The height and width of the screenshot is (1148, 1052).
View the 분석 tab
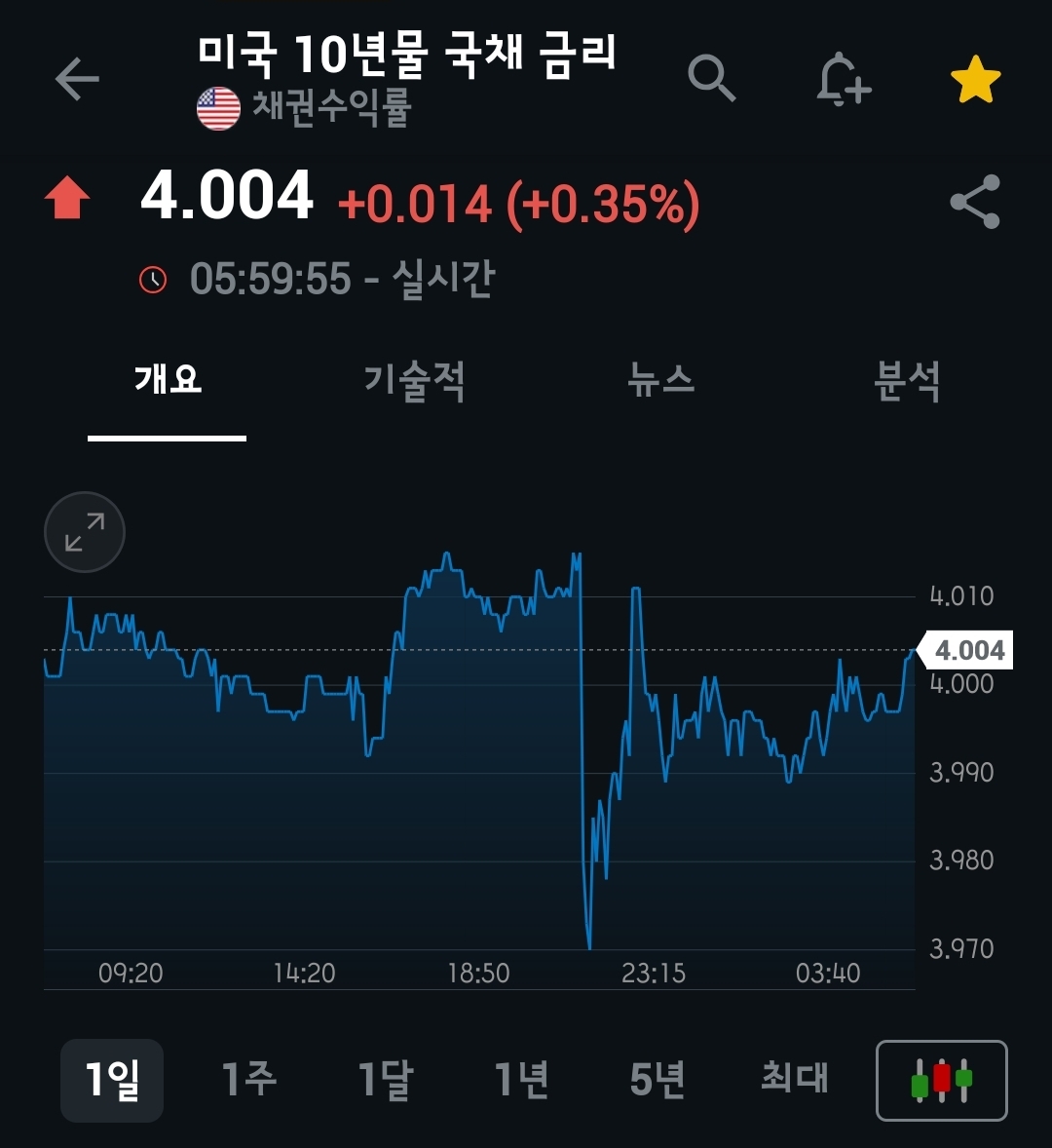tap(907, 380)
